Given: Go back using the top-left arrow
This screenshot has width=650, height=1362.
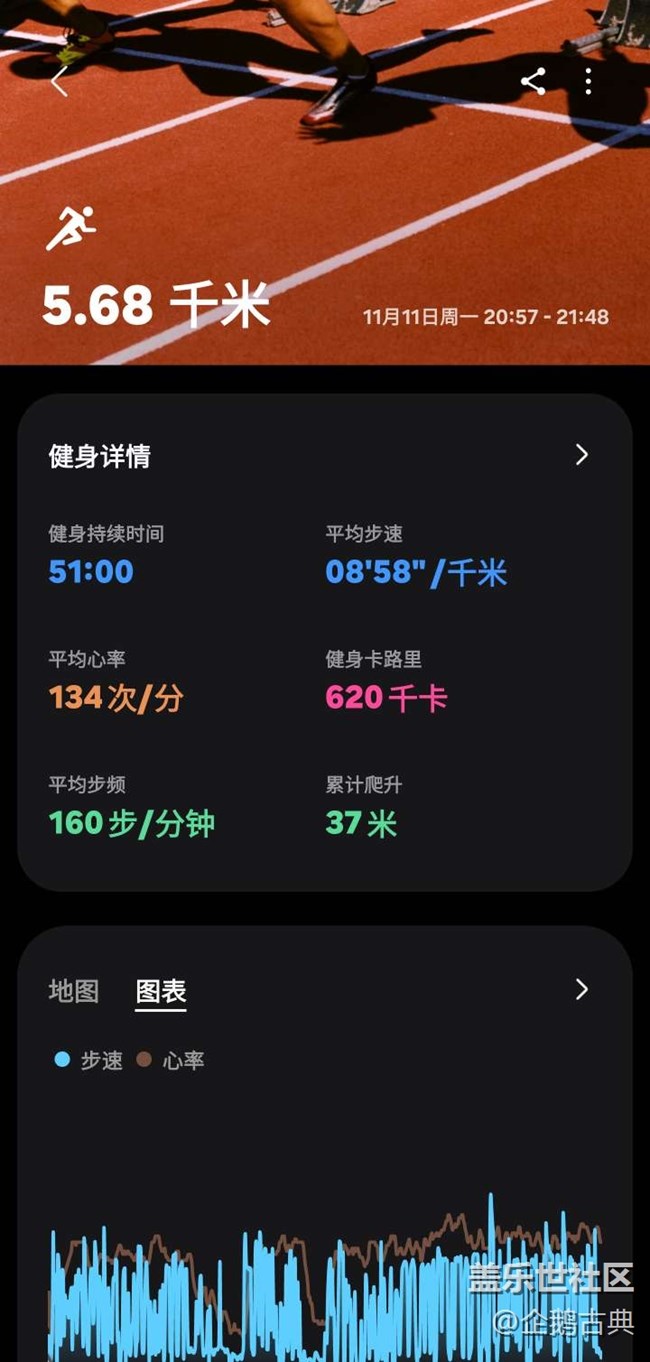Looking at the screenshot, I should (59, 82).
